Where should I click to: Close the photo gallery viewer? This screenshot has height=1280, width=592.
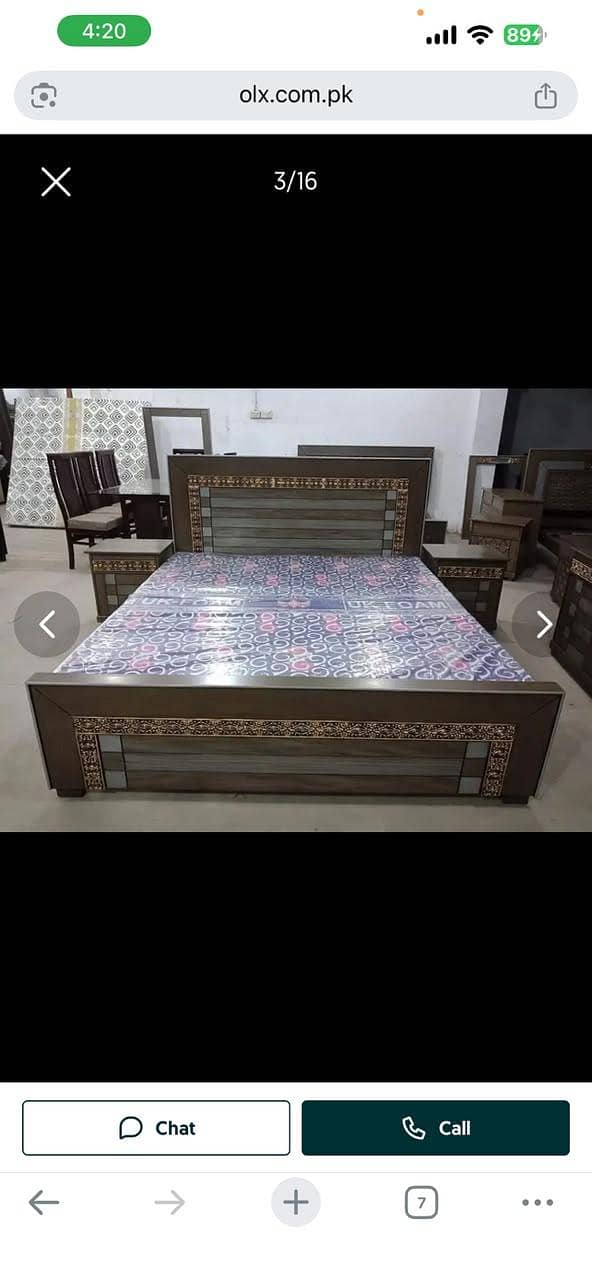pos(56,181)
